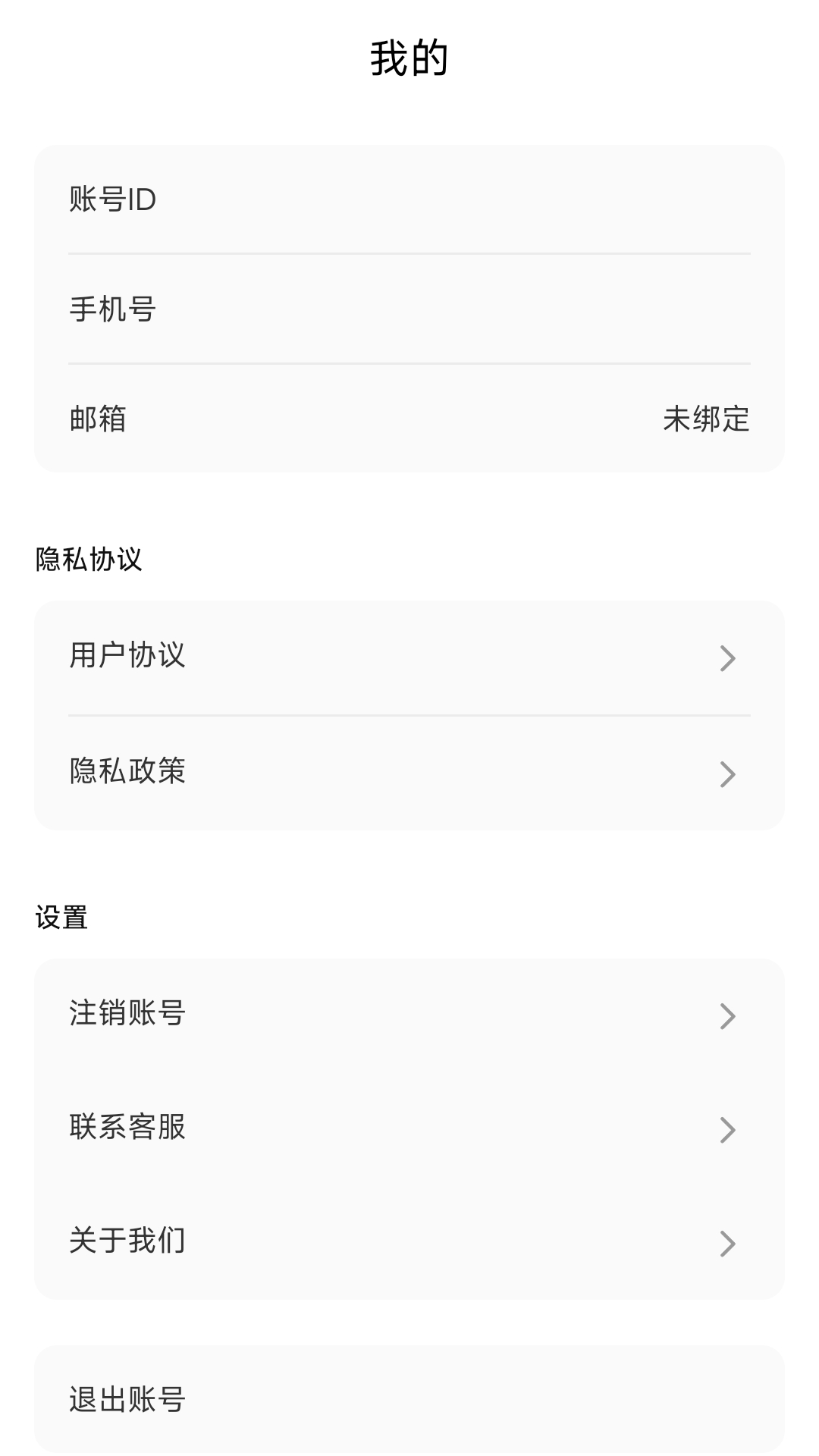Screen dimensions: 819x1456
Task: Open 关于我们 about page
Action: [x=126, y=1241]
